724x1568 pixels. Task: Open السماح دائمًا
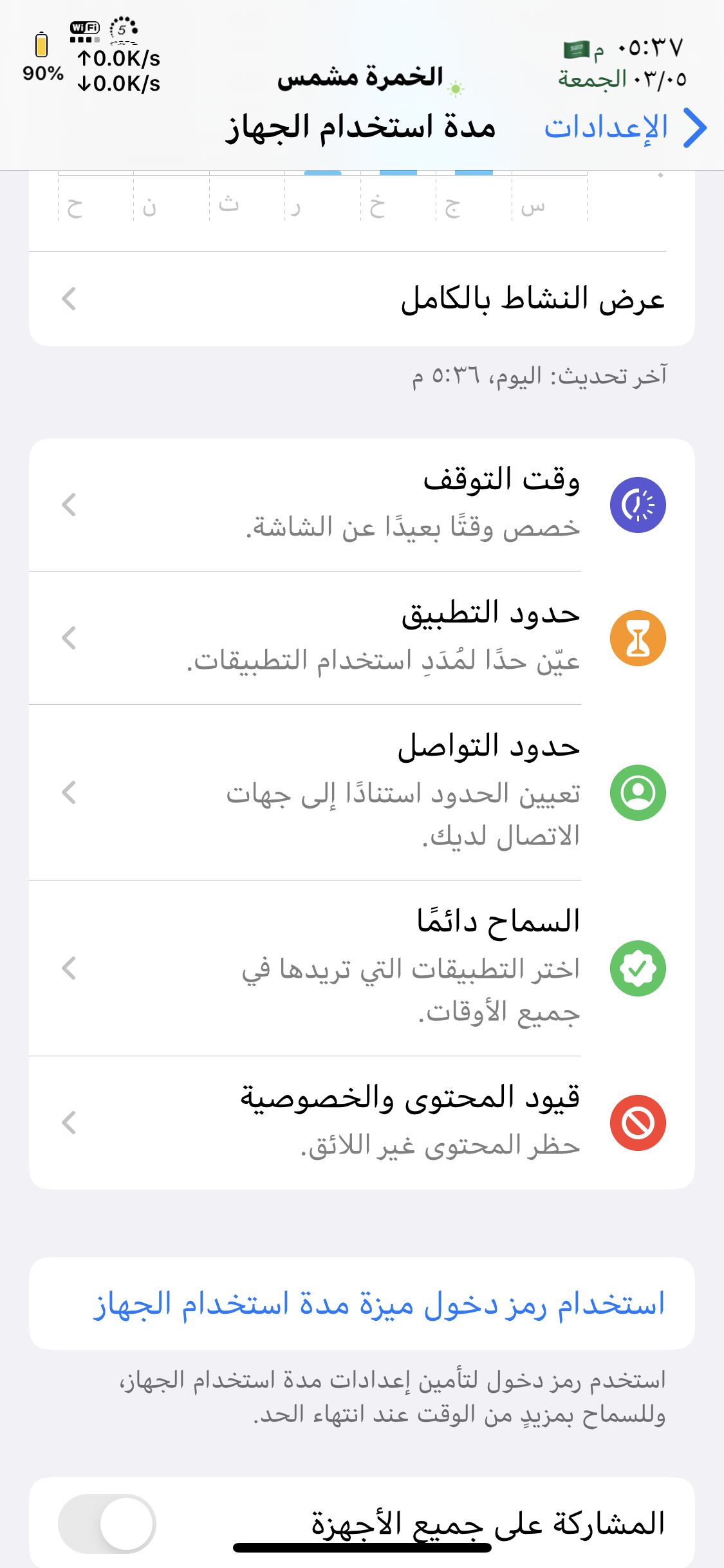(362, 968)
